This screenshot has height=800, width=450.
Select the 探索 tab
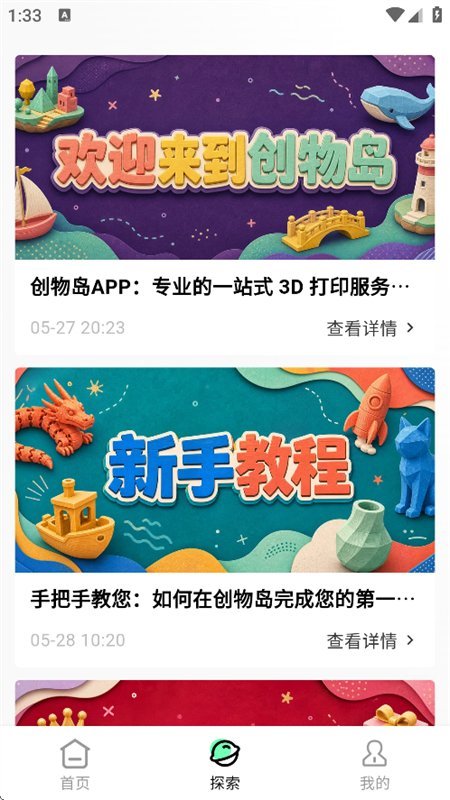point(224,764)
